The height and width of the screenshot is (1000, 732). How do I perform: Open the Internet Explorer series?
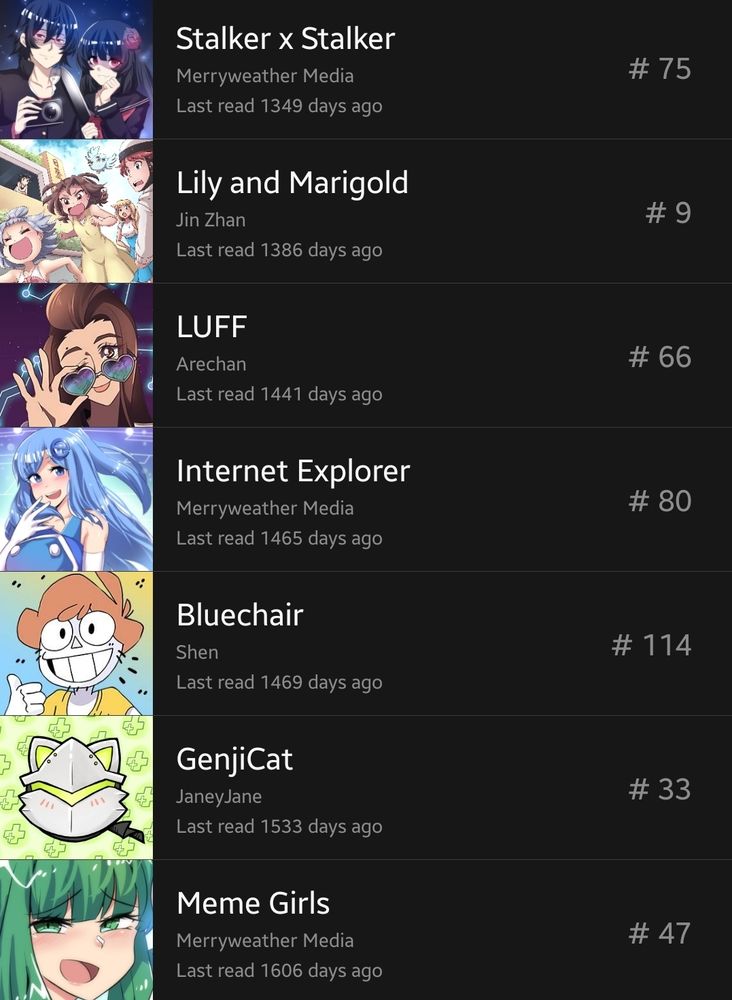366,500
